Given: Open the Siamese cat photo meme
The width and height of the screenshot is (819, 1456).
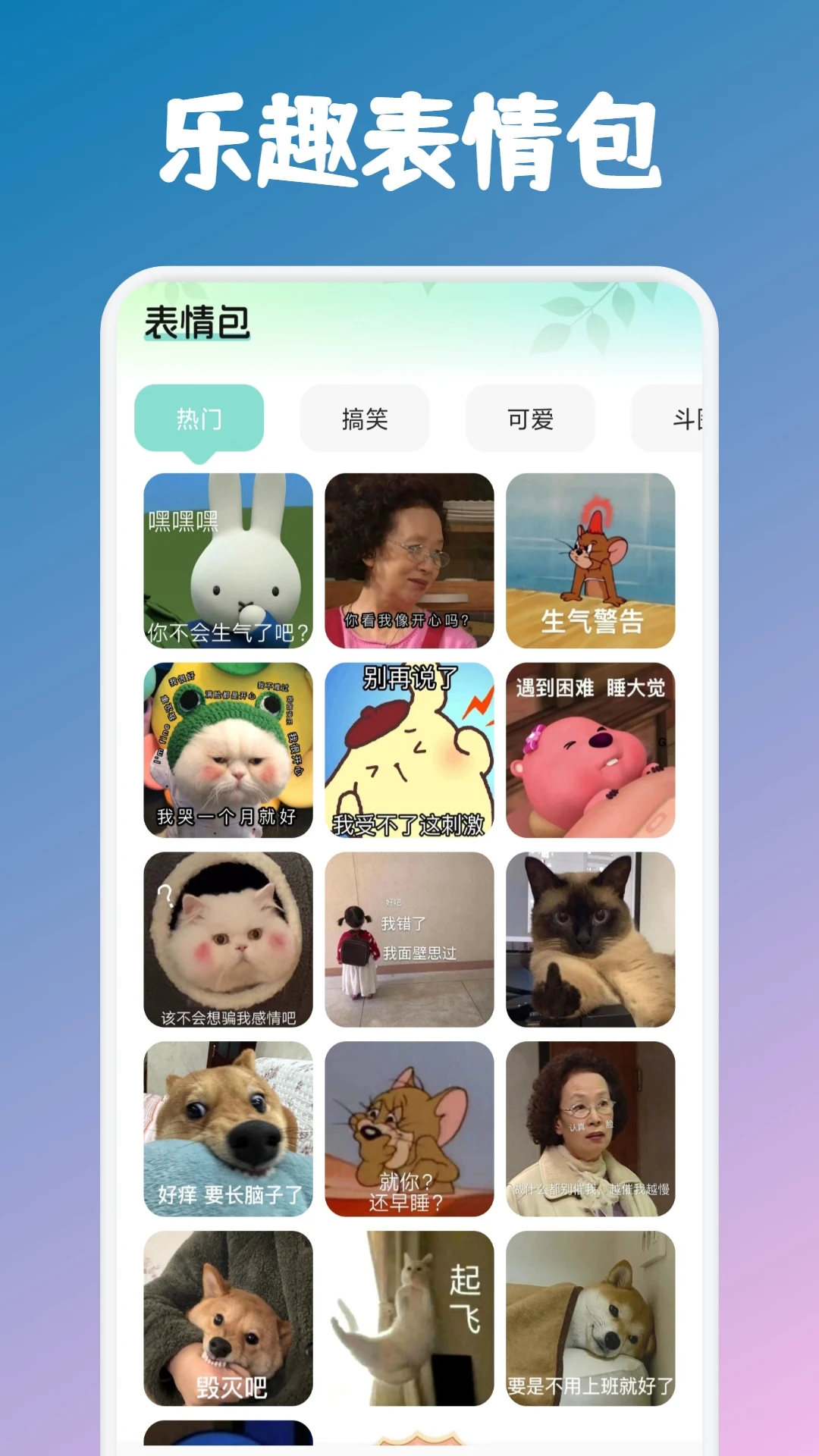Looking at the screenshot, I should point(590,940).
